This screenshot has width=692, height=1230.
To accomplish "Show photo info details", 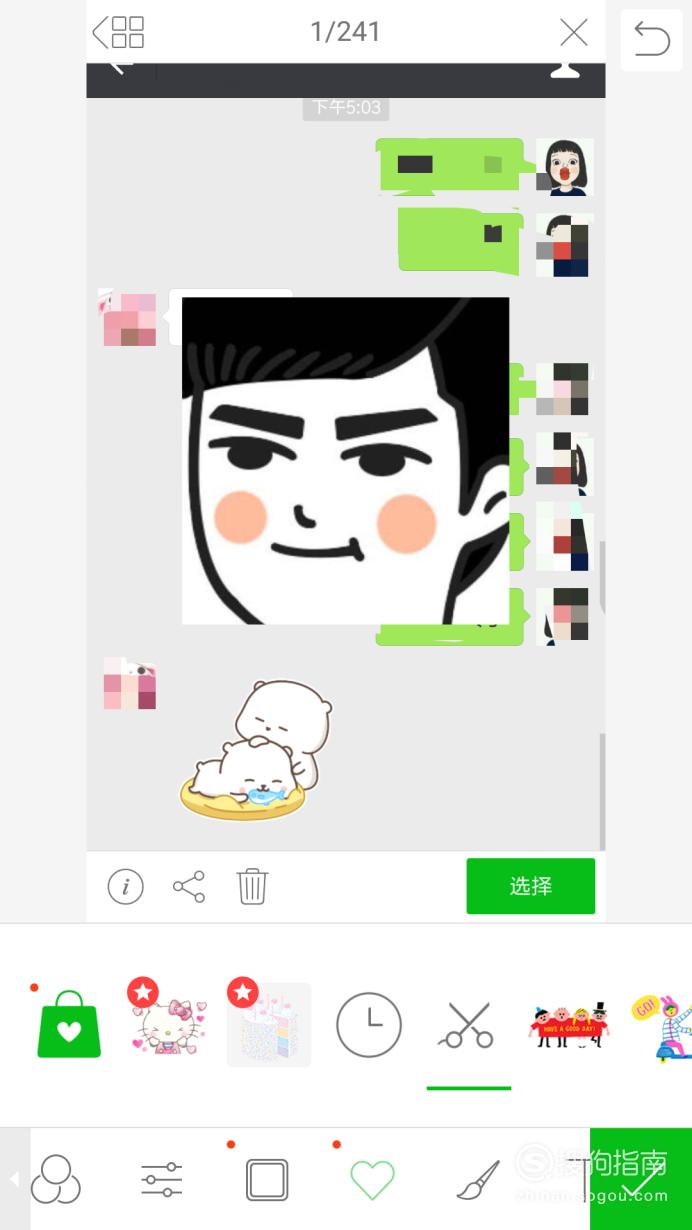I will 126,886.
